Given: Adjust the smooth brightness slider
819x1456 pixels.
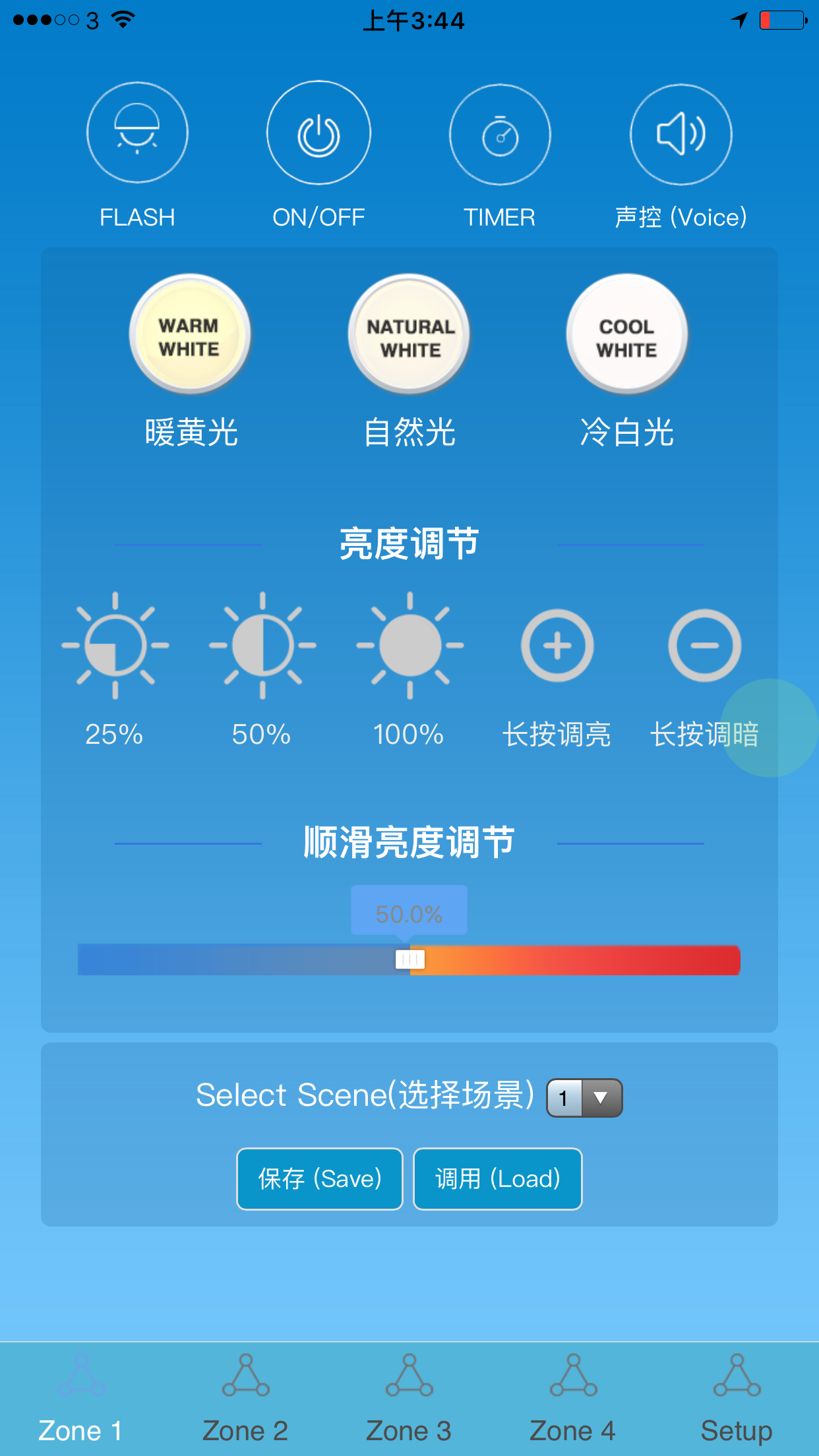Looking at the screenshot, I should (409, 960).
